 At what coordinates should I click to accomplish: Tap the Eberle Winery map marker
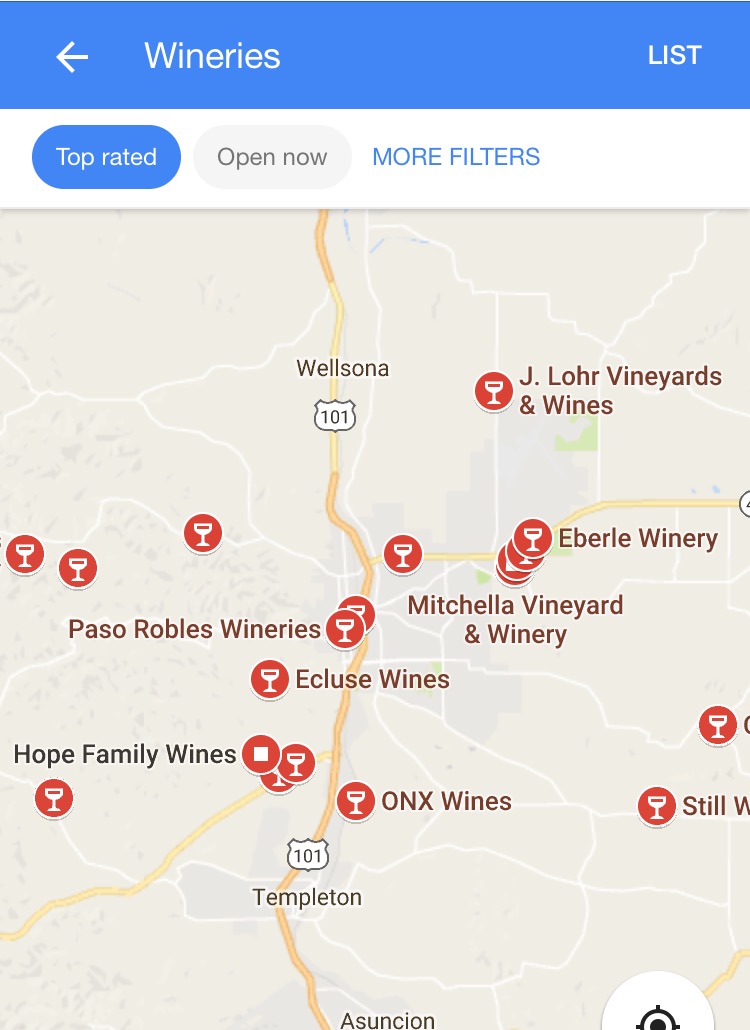(533, 538)
